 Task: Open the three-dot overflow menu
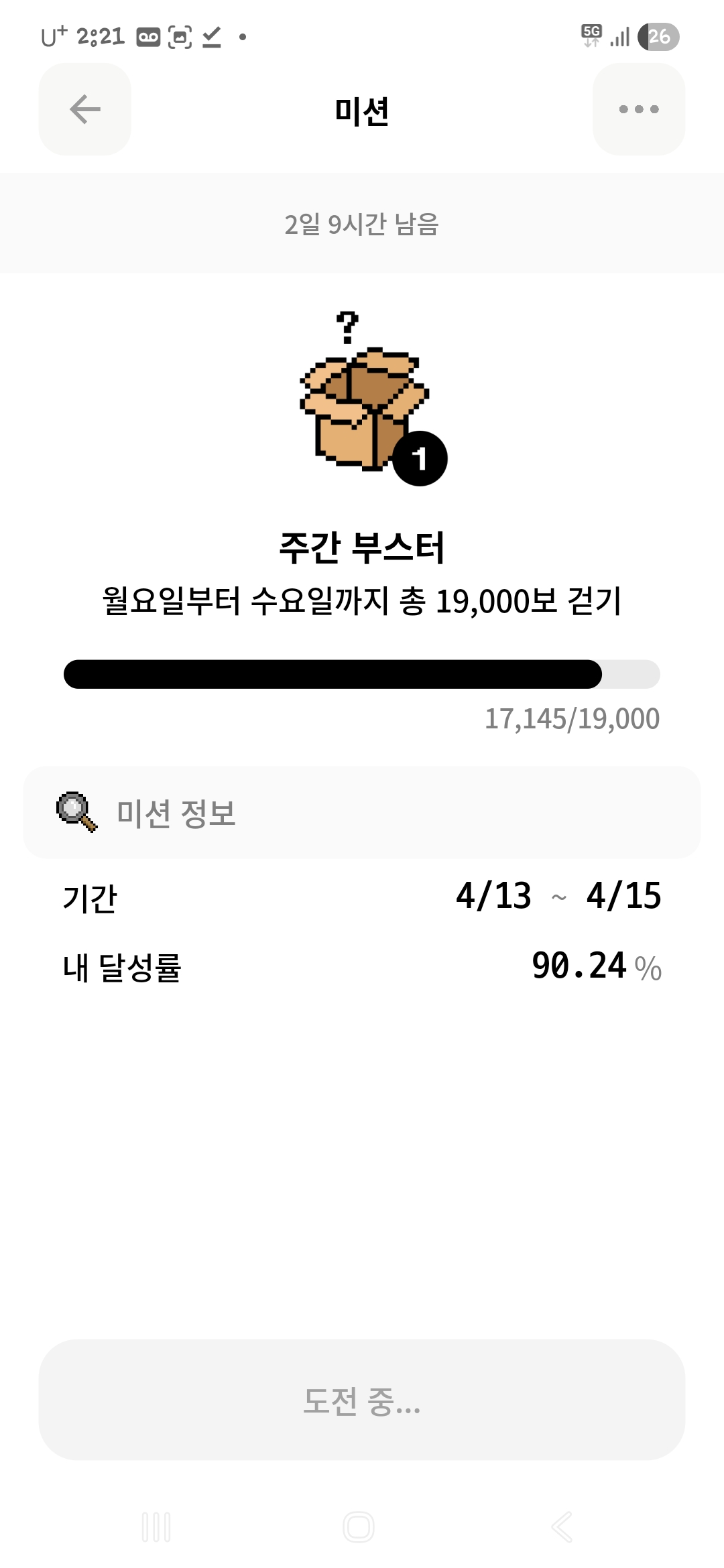coord(639,109)
